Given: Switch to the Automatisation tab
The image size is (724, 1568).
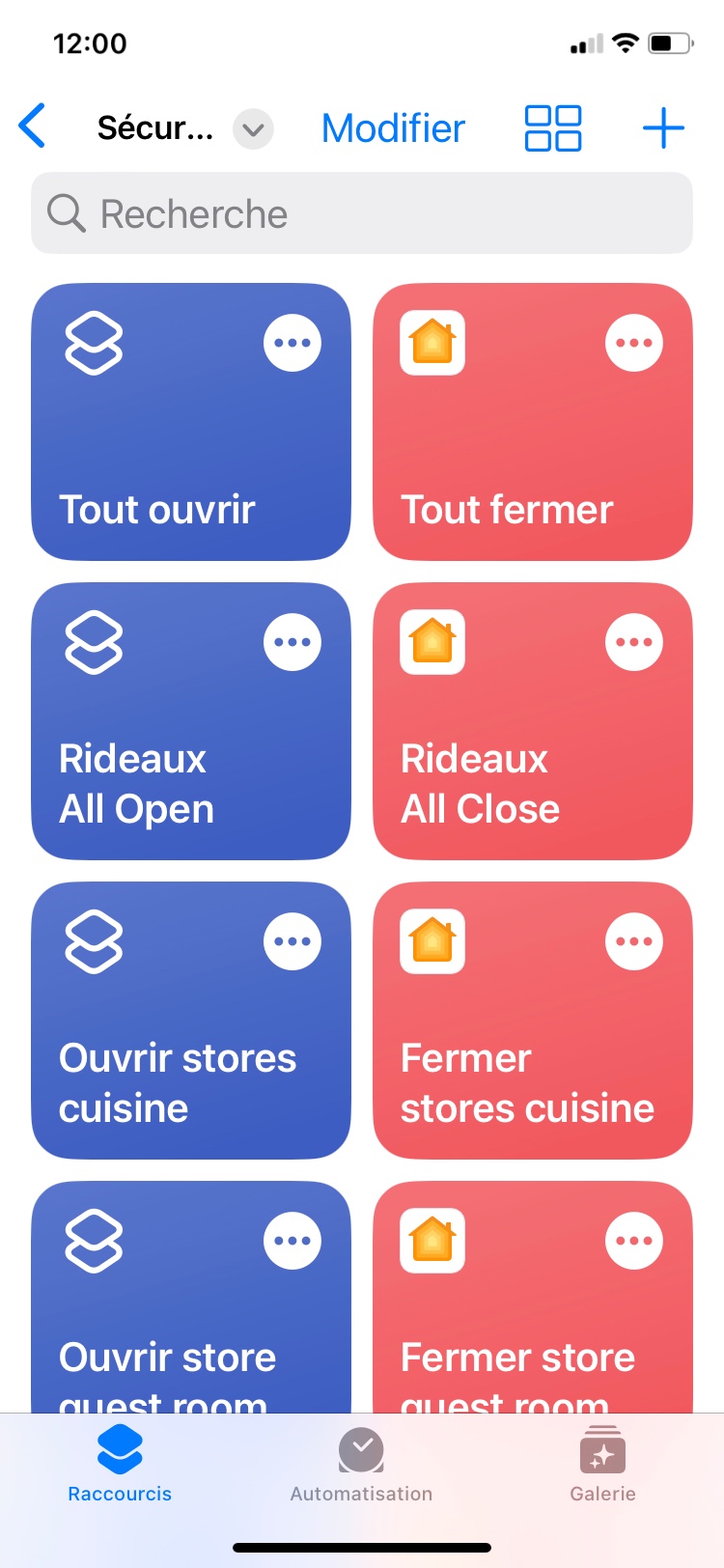Looking at the screenshot, I should [x=362, y=1465].
